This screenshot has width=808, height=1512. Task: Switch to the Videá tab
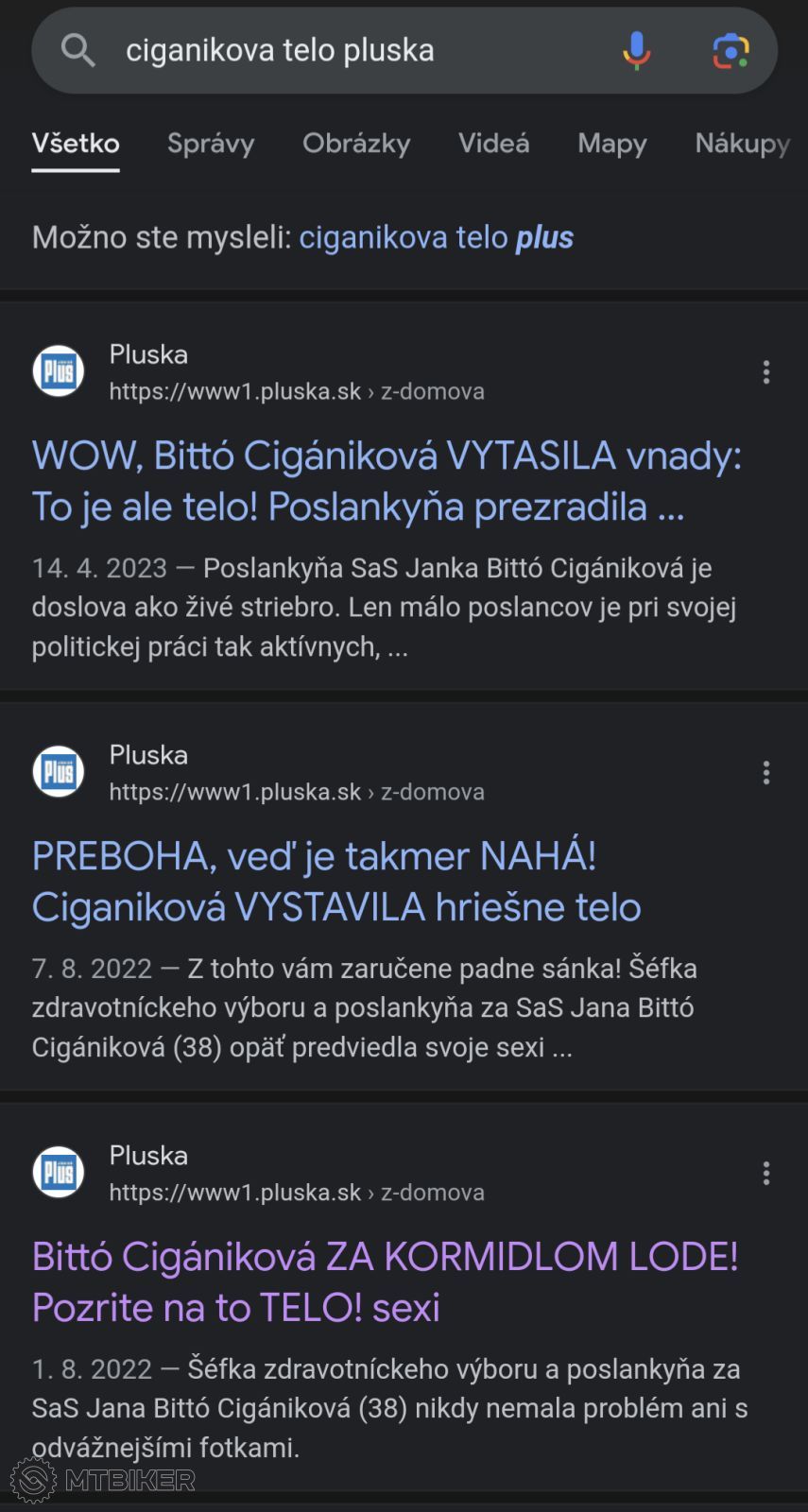493,144
